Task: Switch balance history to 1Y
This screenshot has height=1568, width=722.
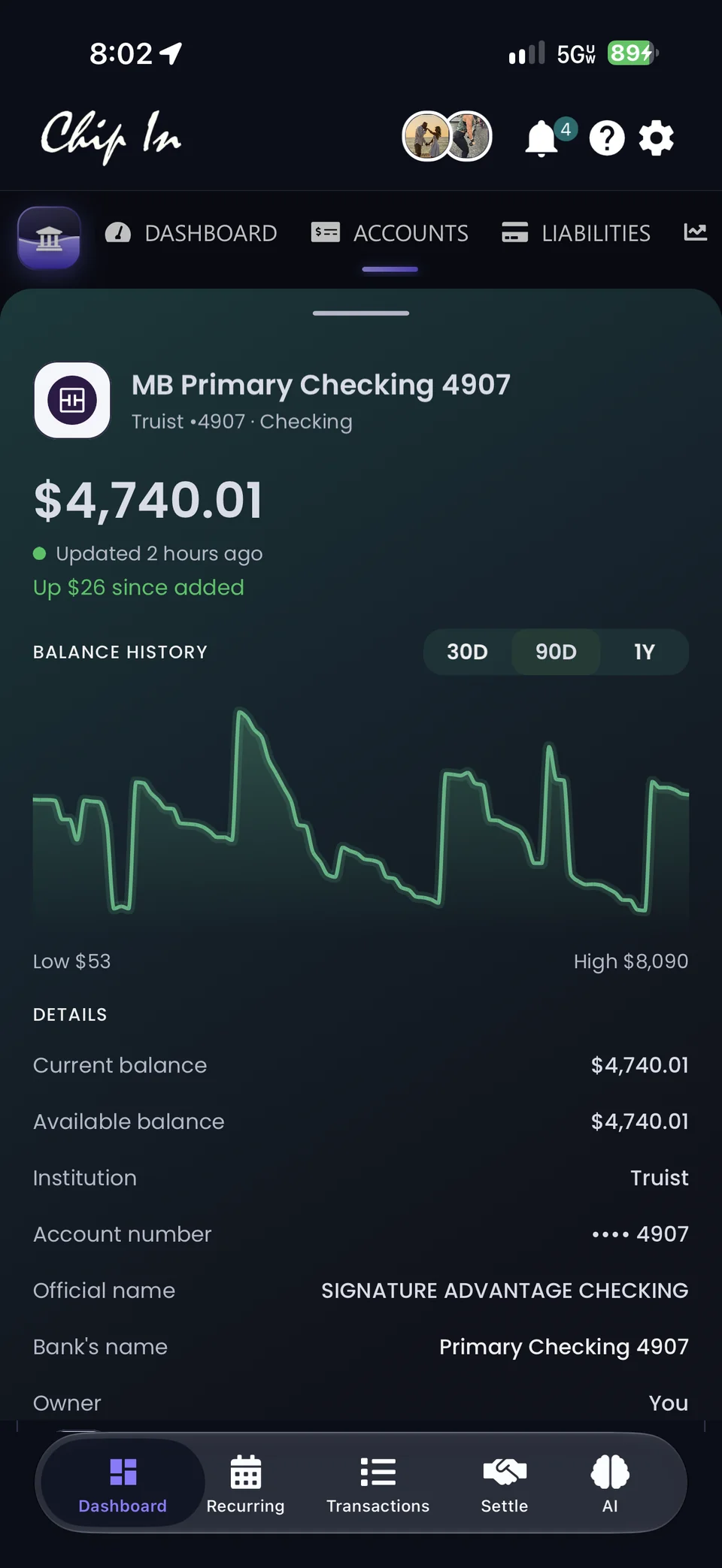Action: (644, 652)
